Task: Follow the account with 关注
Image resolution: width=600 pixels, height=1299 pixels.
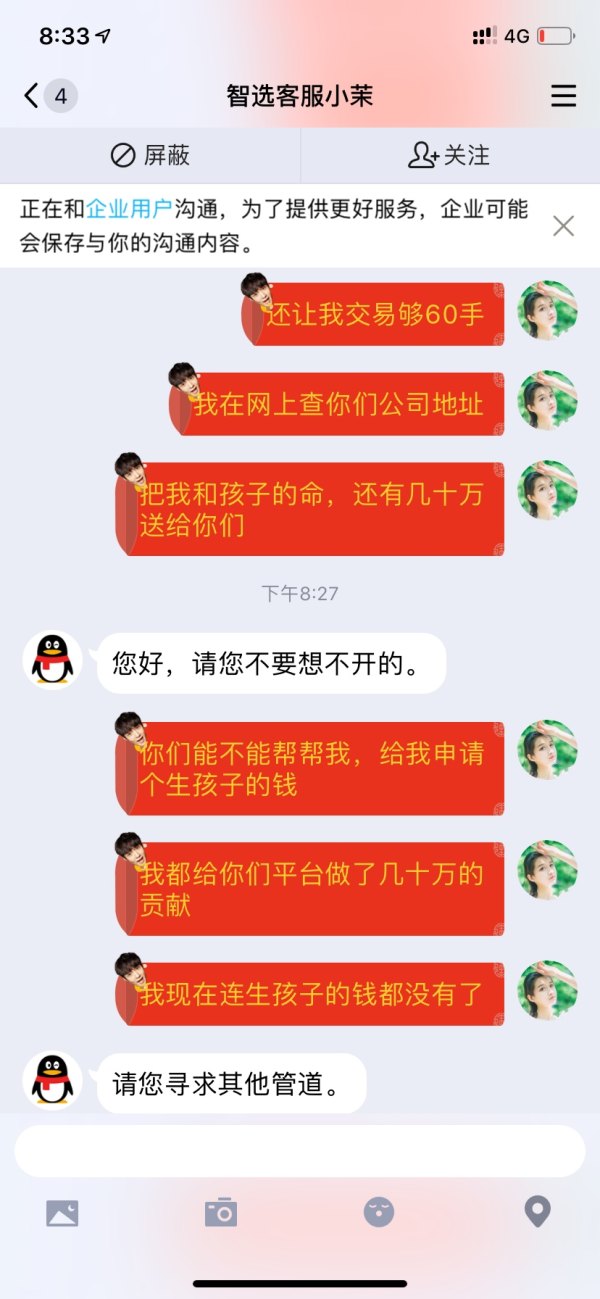Action: pyautogui.click(x=449, y=156)
